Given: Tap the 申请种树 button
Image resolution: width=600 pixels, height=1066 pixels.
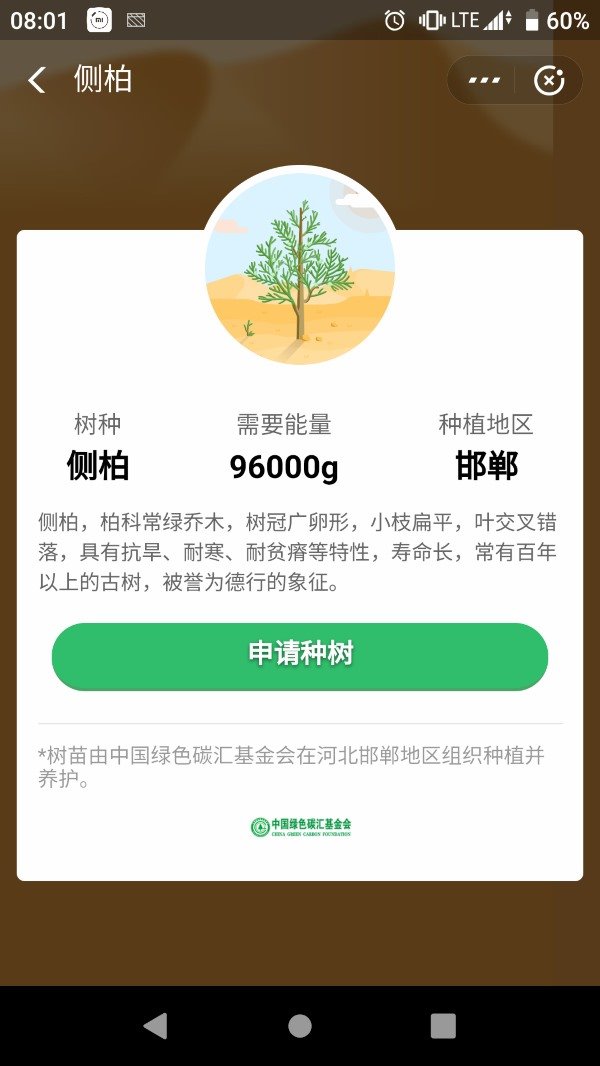Looking at the screenshot, I should [x=300, y=655].
